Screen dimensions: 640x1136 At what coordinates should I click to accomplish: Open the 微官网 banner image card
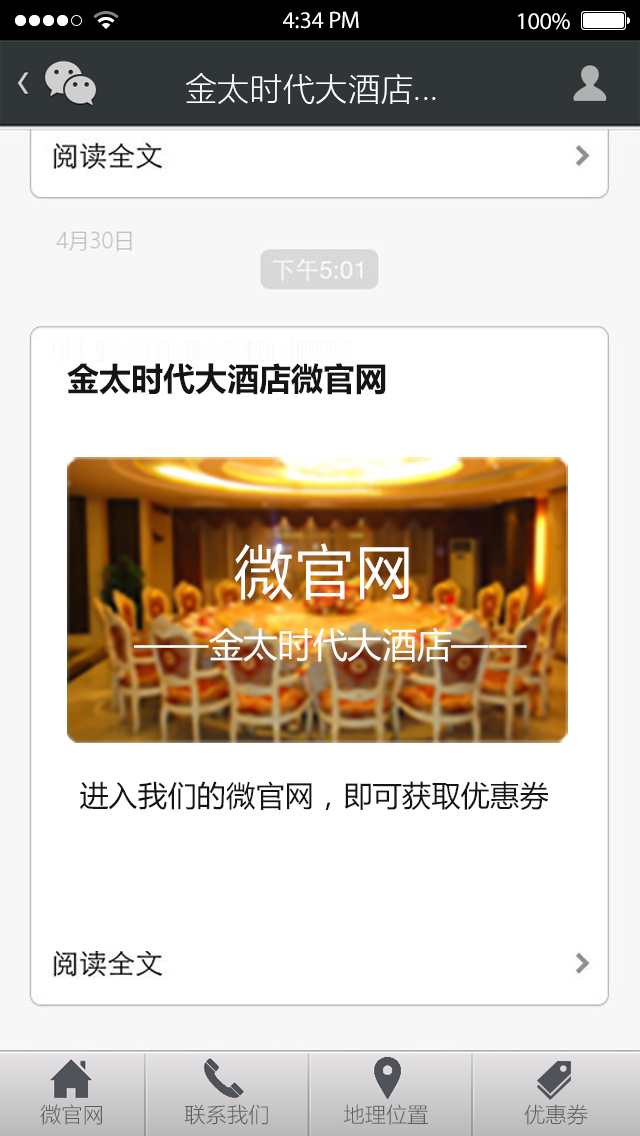(317, 600)
